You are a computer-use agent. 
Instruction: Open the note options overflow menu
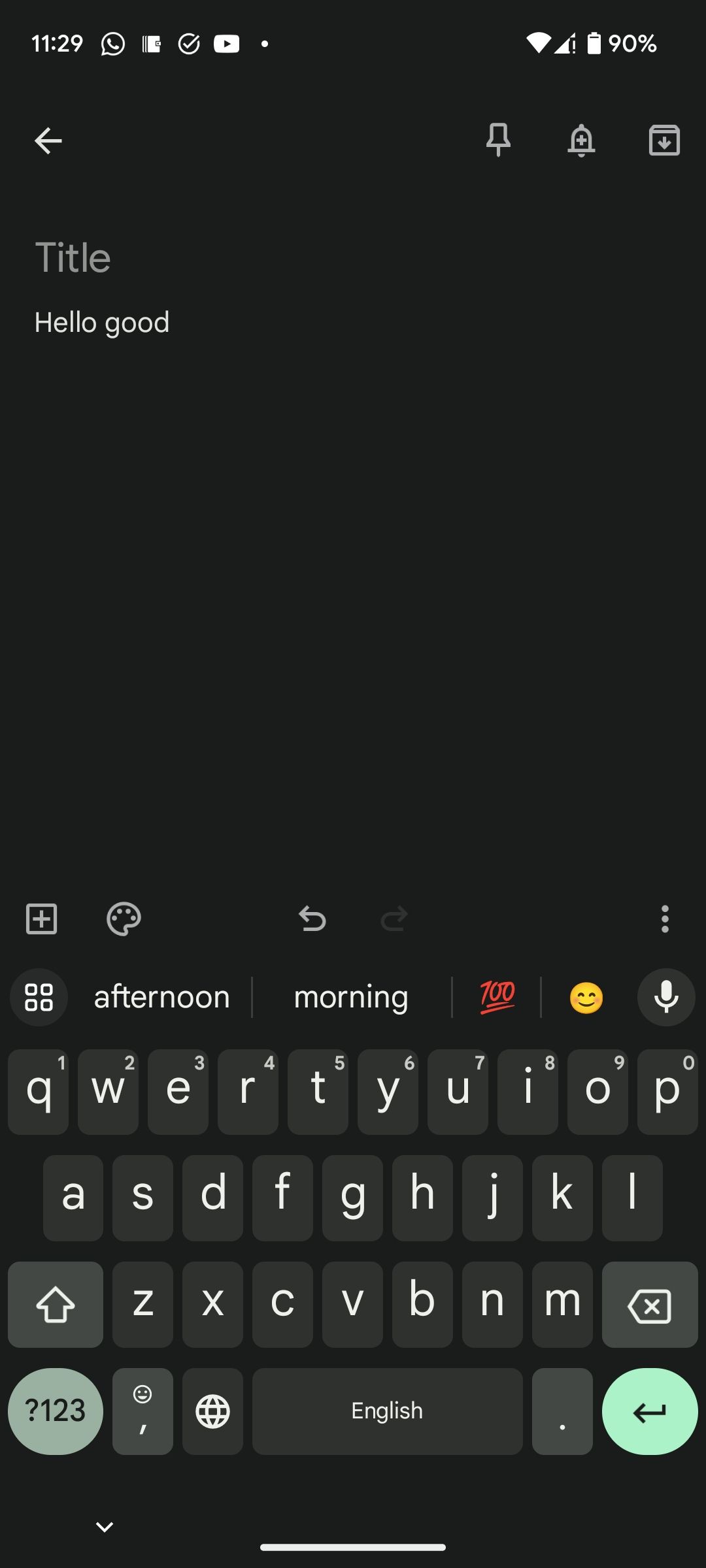coord(665,919)
